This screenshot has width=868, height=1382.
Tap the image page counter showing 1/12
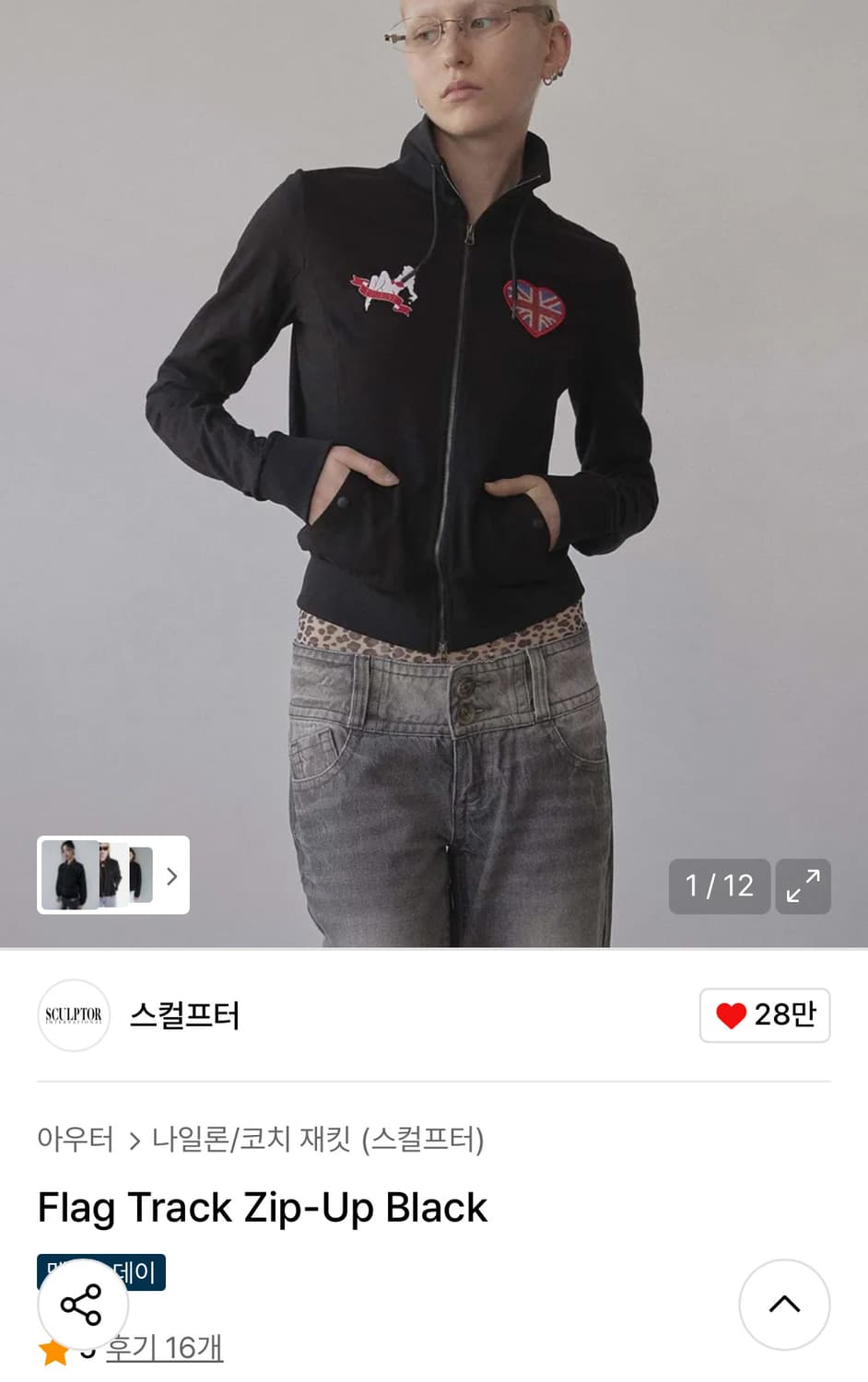point(720,886)
